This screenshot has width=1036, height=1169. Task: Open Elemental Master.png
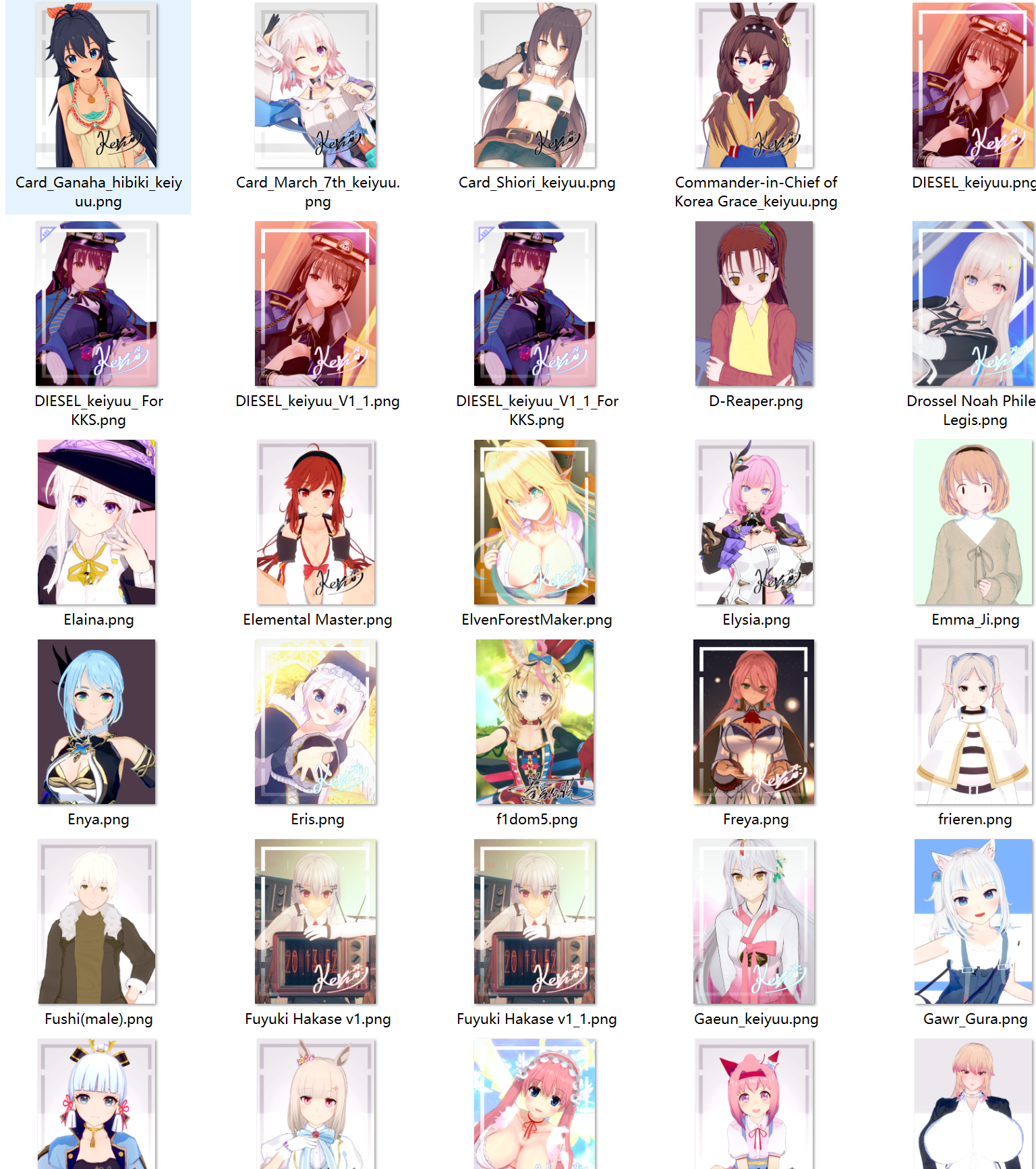(x=316, y=523)
